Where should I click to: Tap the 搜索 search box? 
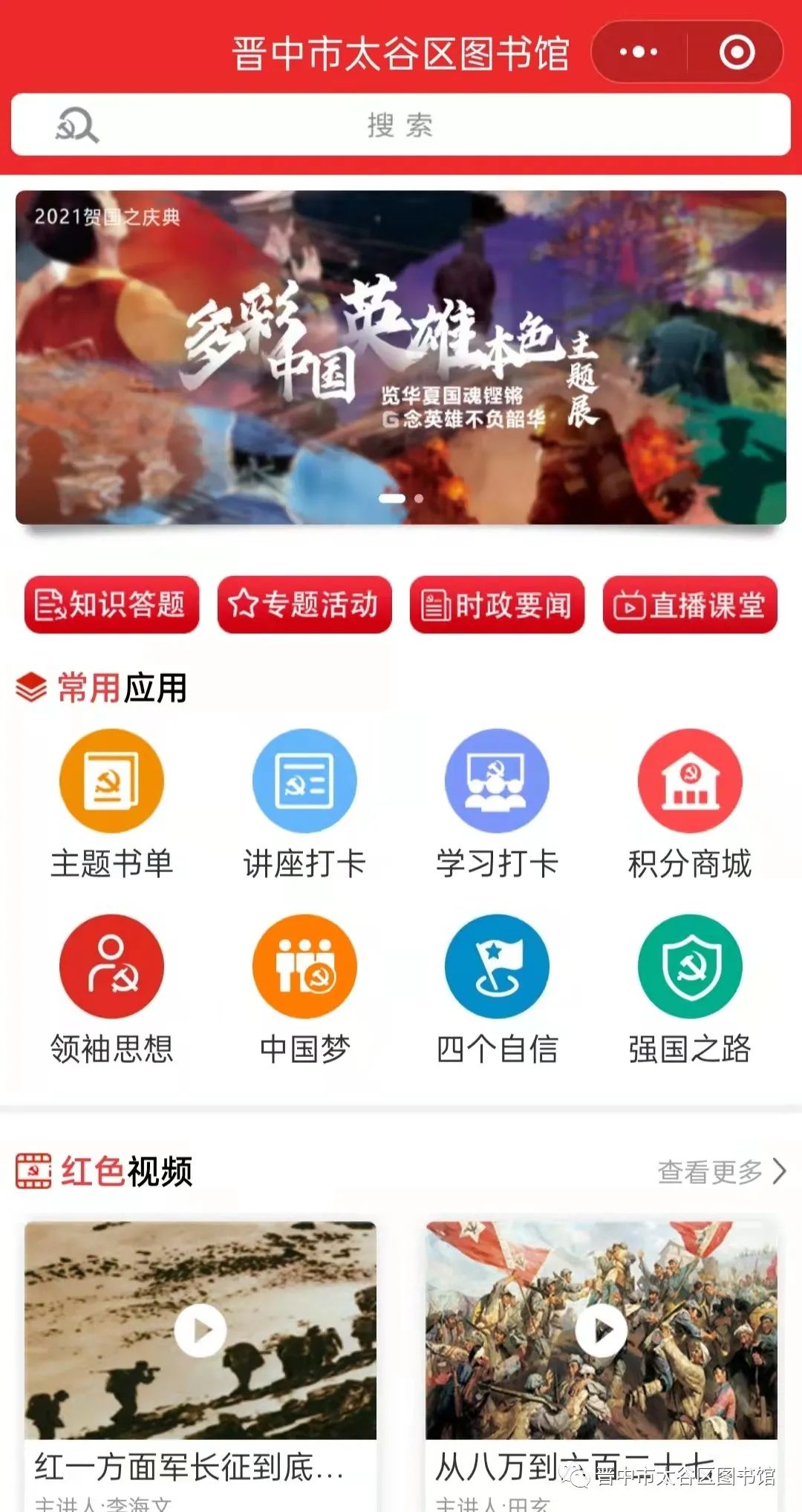point(400,125)
